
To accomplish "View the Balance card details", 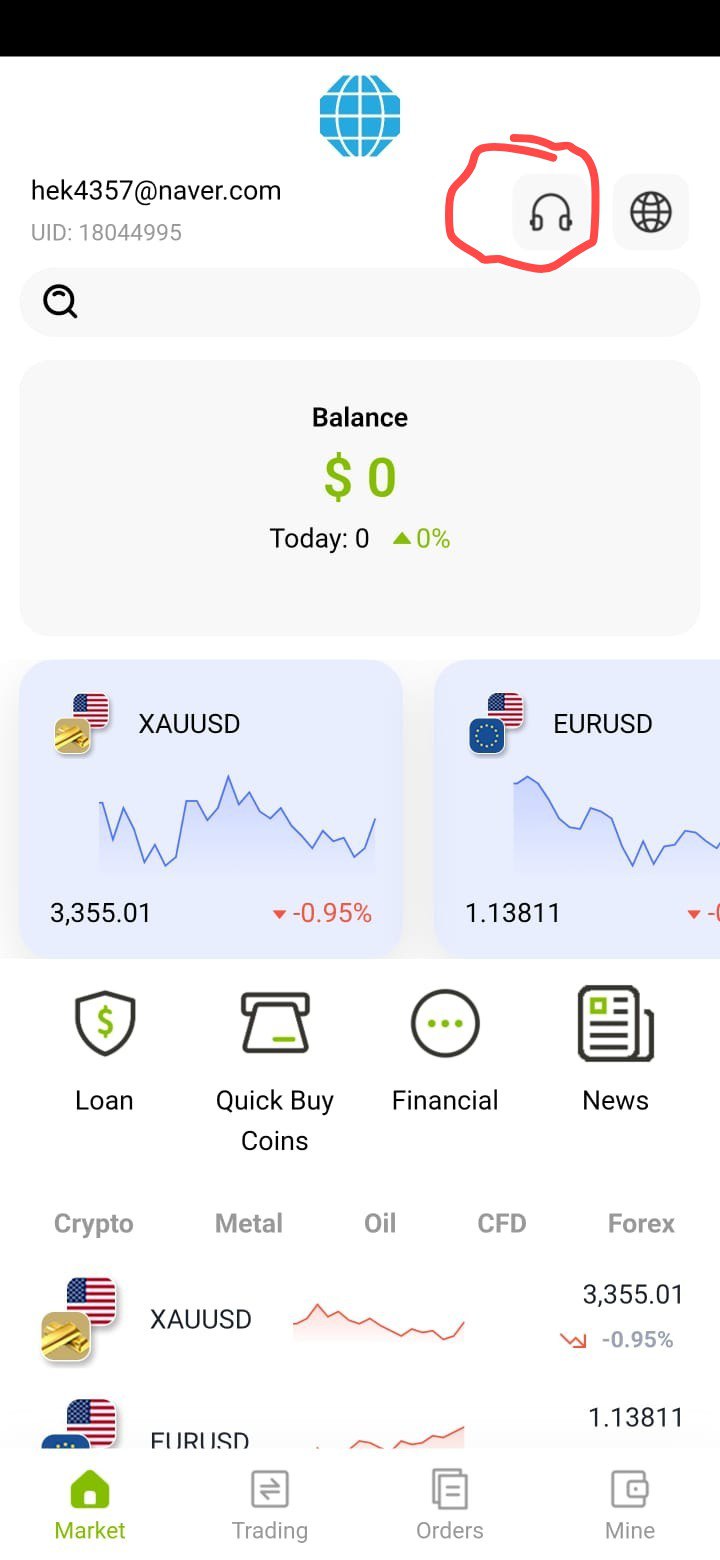I will (360, 498).
